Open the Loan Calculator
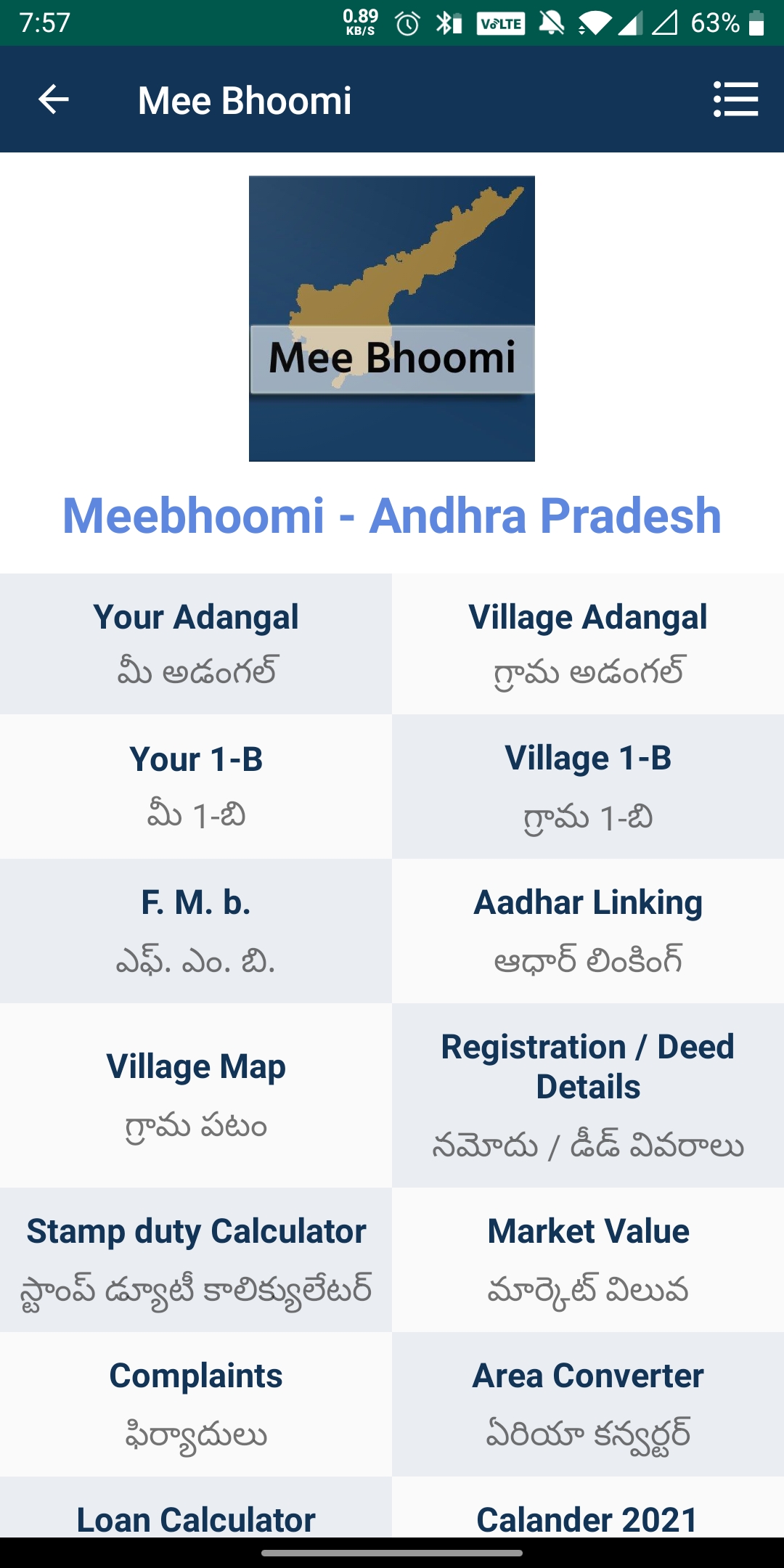784x1568 pixels. click(x=196, y=1507)
